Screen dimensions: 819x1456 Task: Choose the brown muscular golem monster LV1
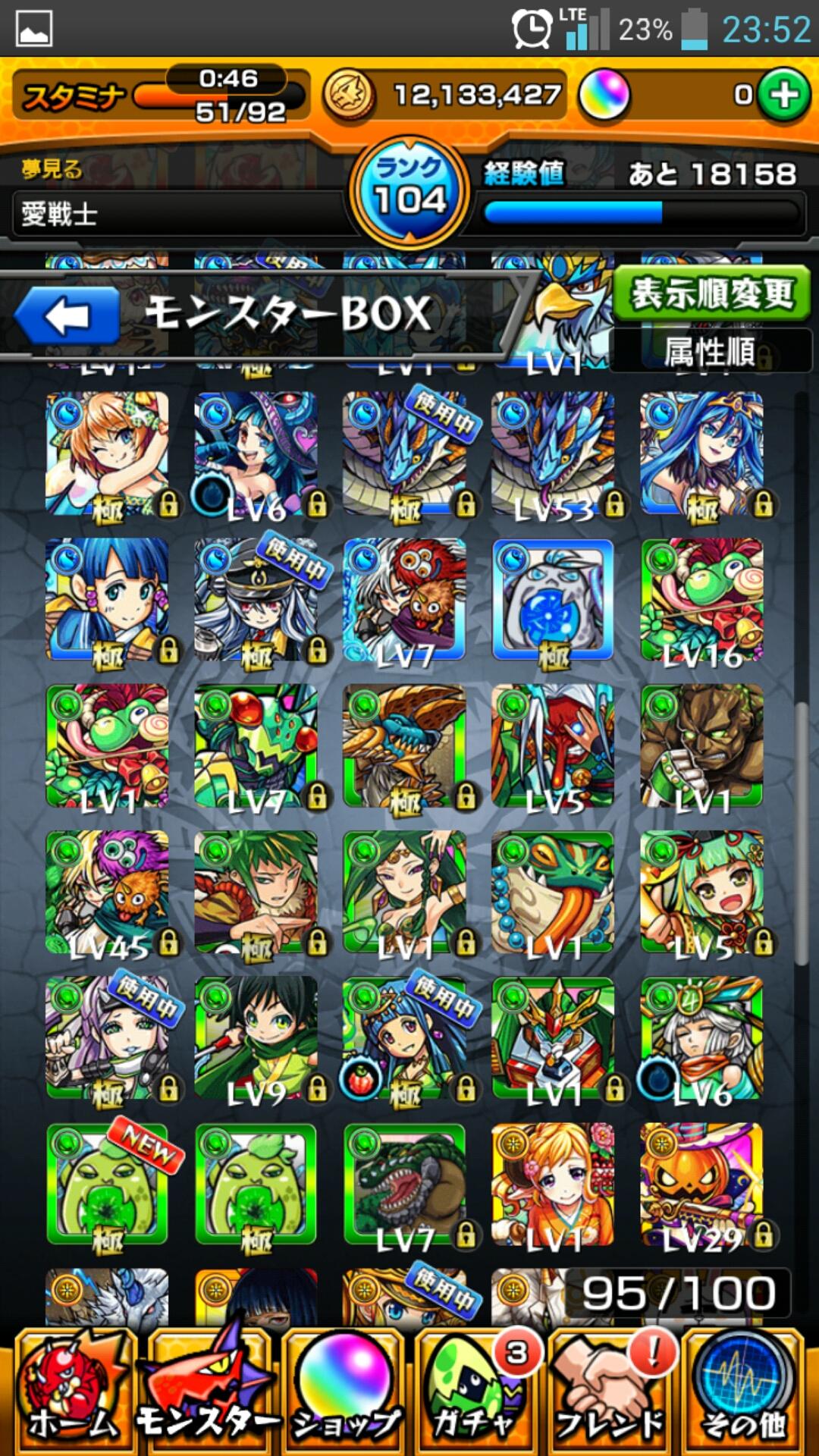point(701,746)
